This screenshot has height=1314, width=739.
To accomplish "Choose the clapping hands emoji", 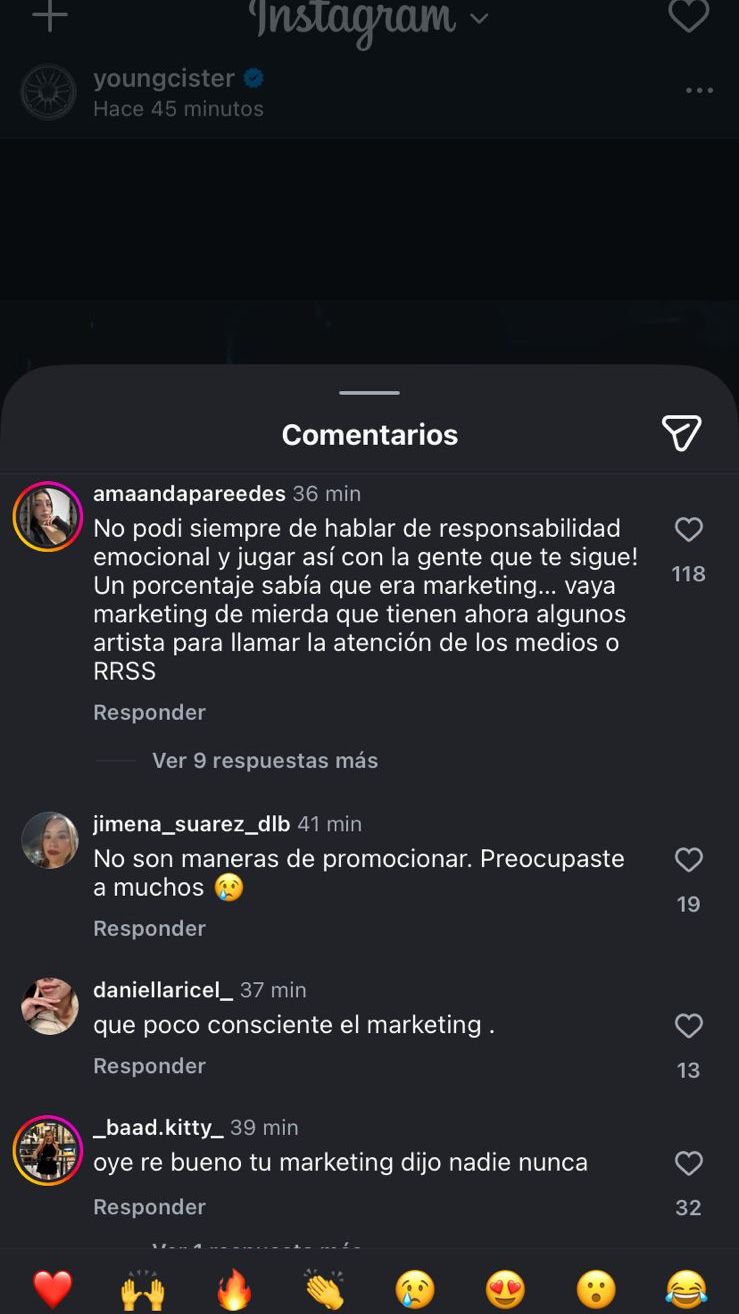I will [x=324, y=1289].
